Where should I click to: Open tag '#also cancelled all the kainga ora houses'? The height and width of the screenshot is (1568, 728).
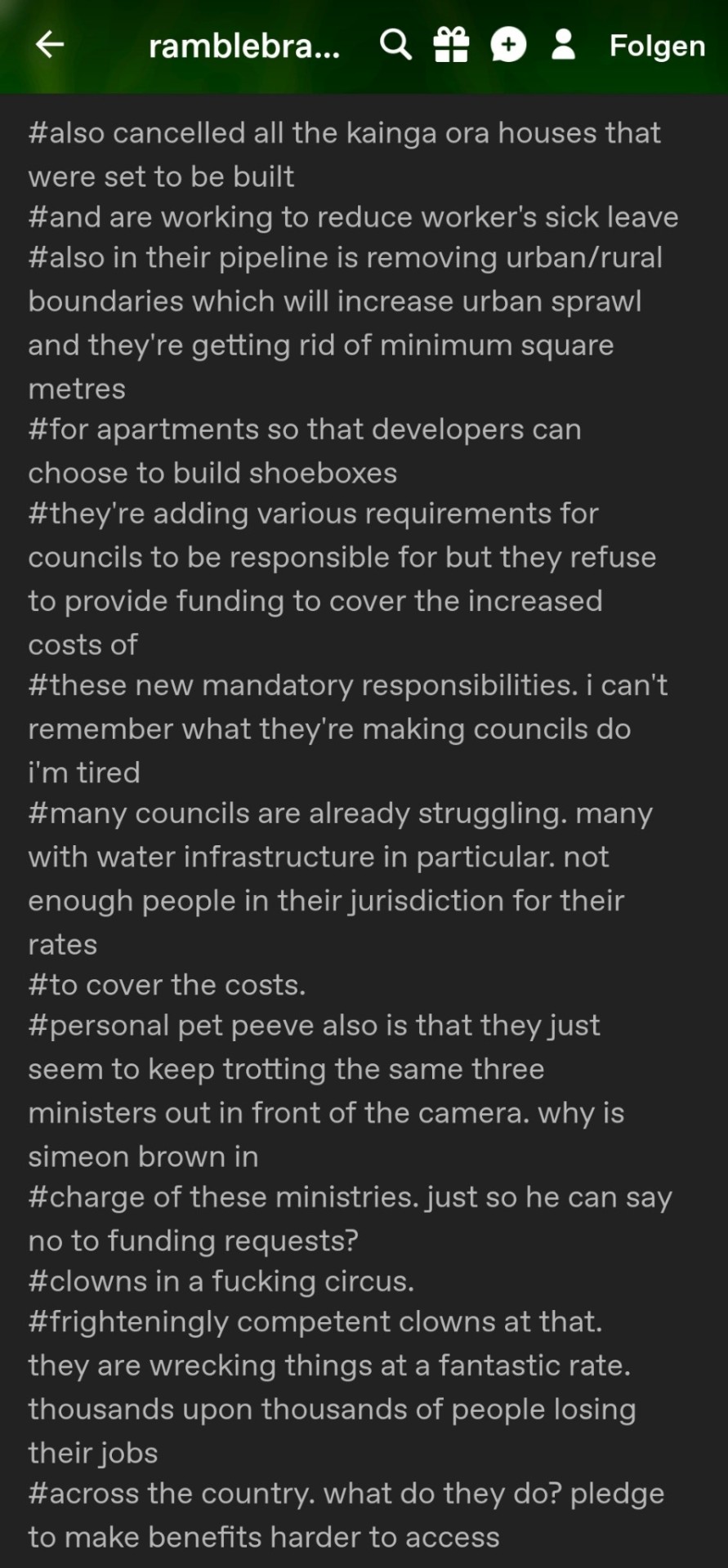click(x=343, y=133)
